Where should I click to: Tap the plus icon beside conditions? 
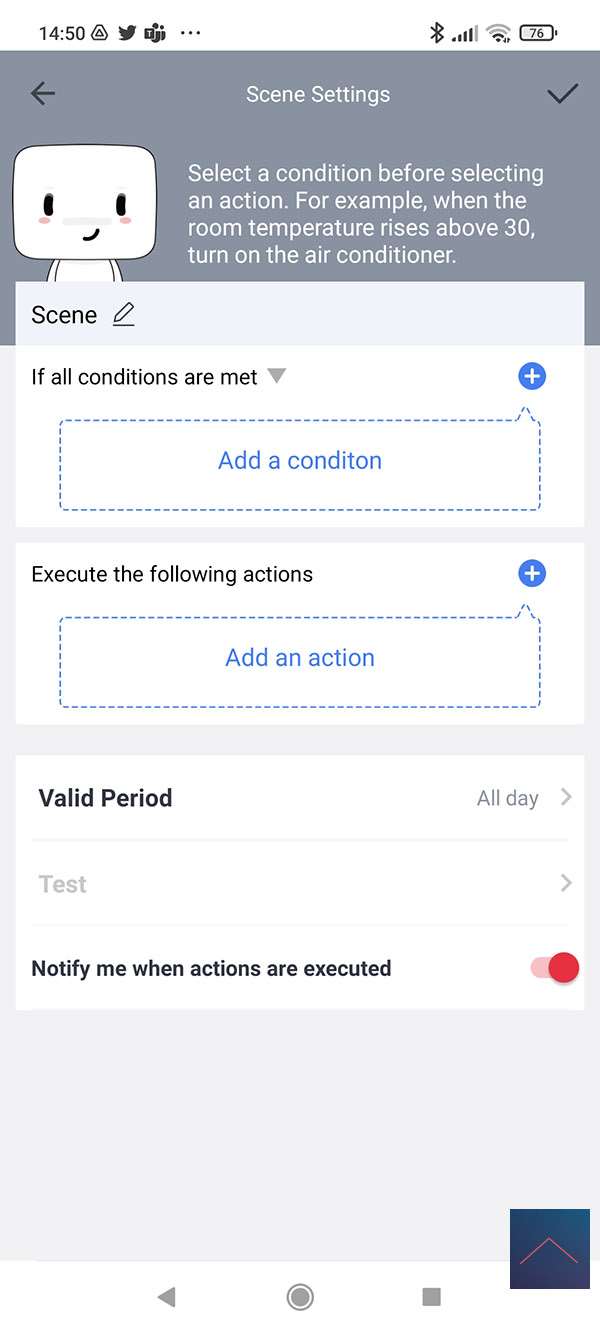click(x=532, y=376)
